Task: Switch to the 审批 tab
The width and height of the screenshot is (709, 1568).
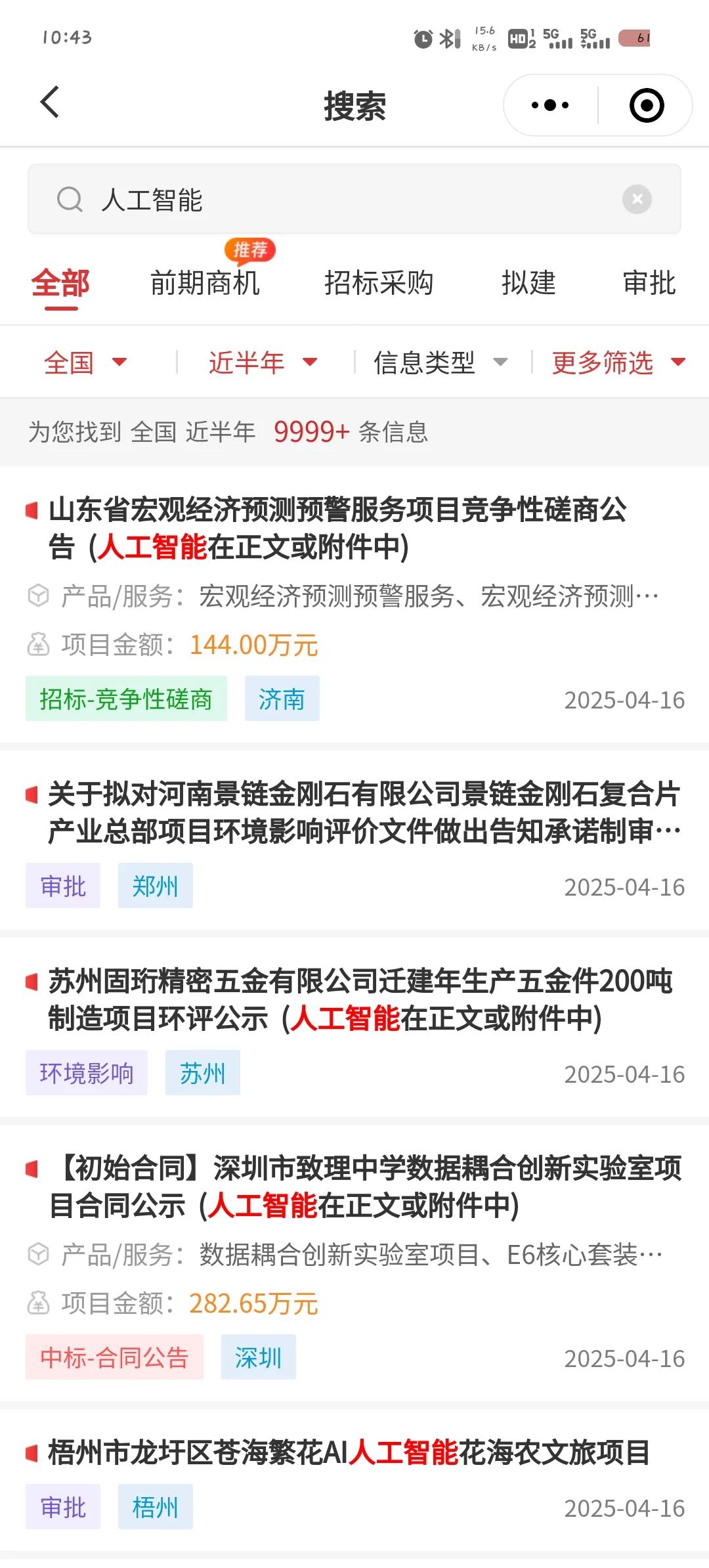Action: pos(649,283)
